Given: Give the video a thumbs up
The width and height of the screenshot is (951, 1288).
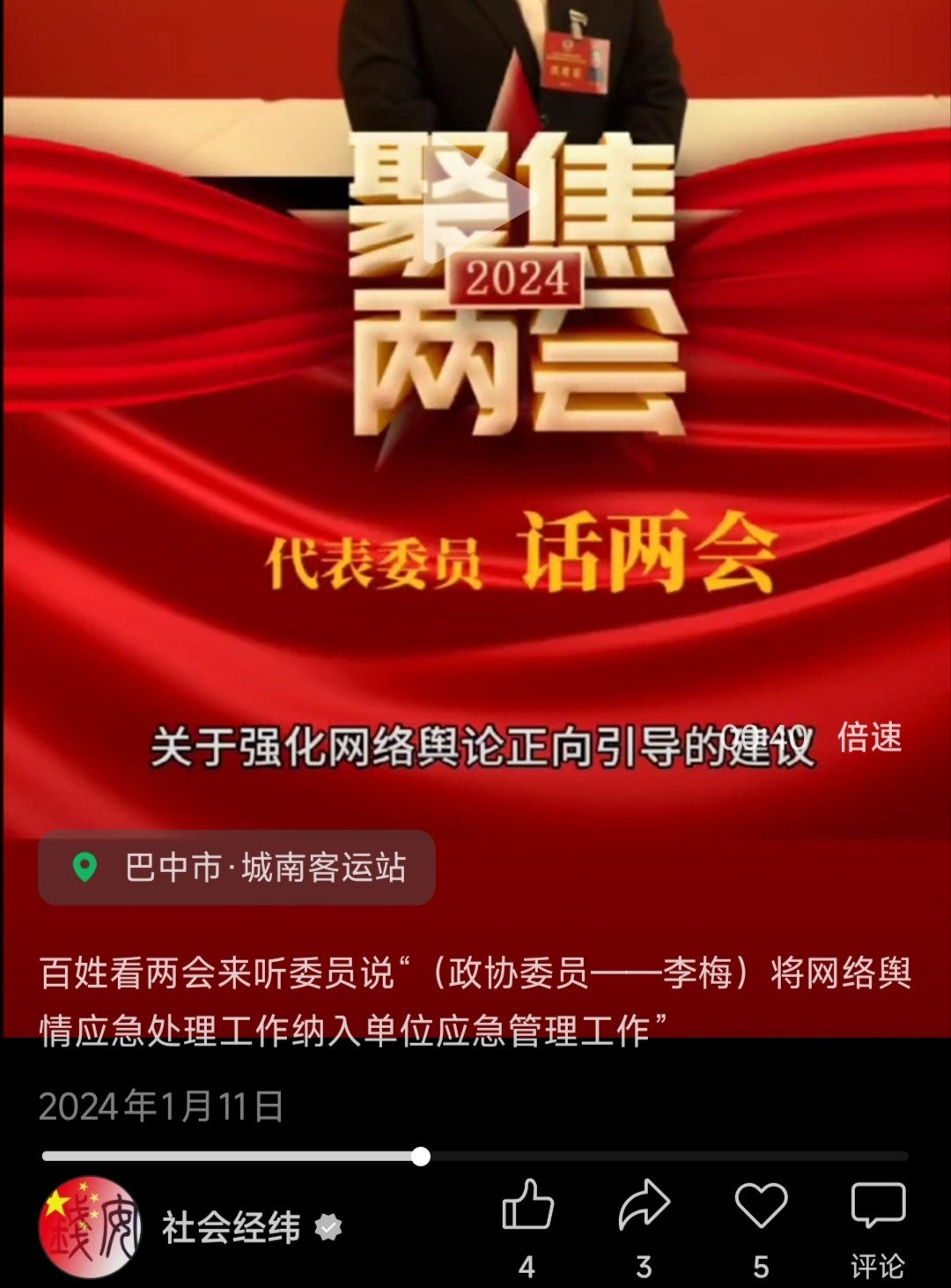Looking at the screenshot, I should click(527, 1206).
